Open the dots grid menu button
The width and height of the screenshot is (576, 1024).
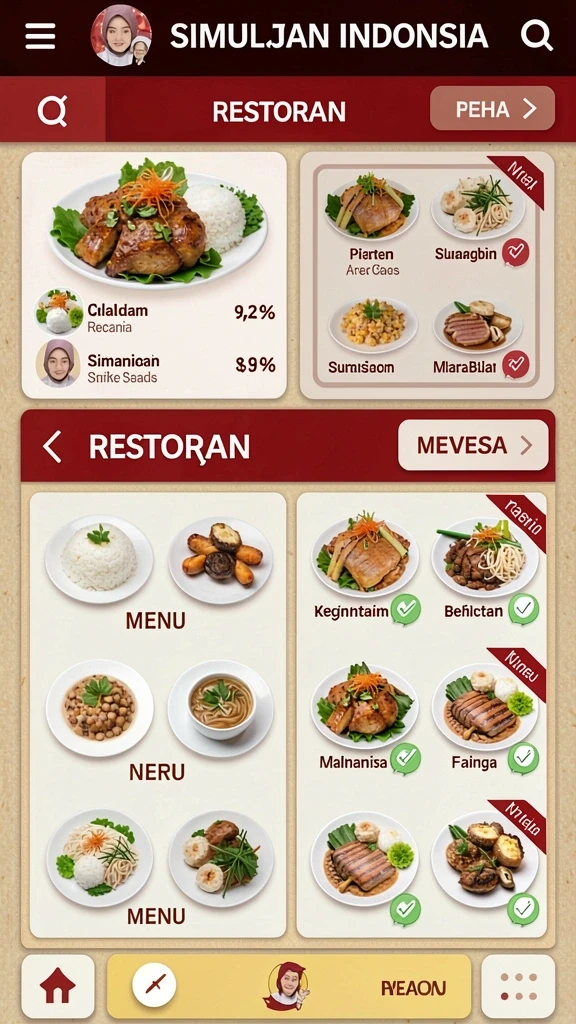[518, 986]
